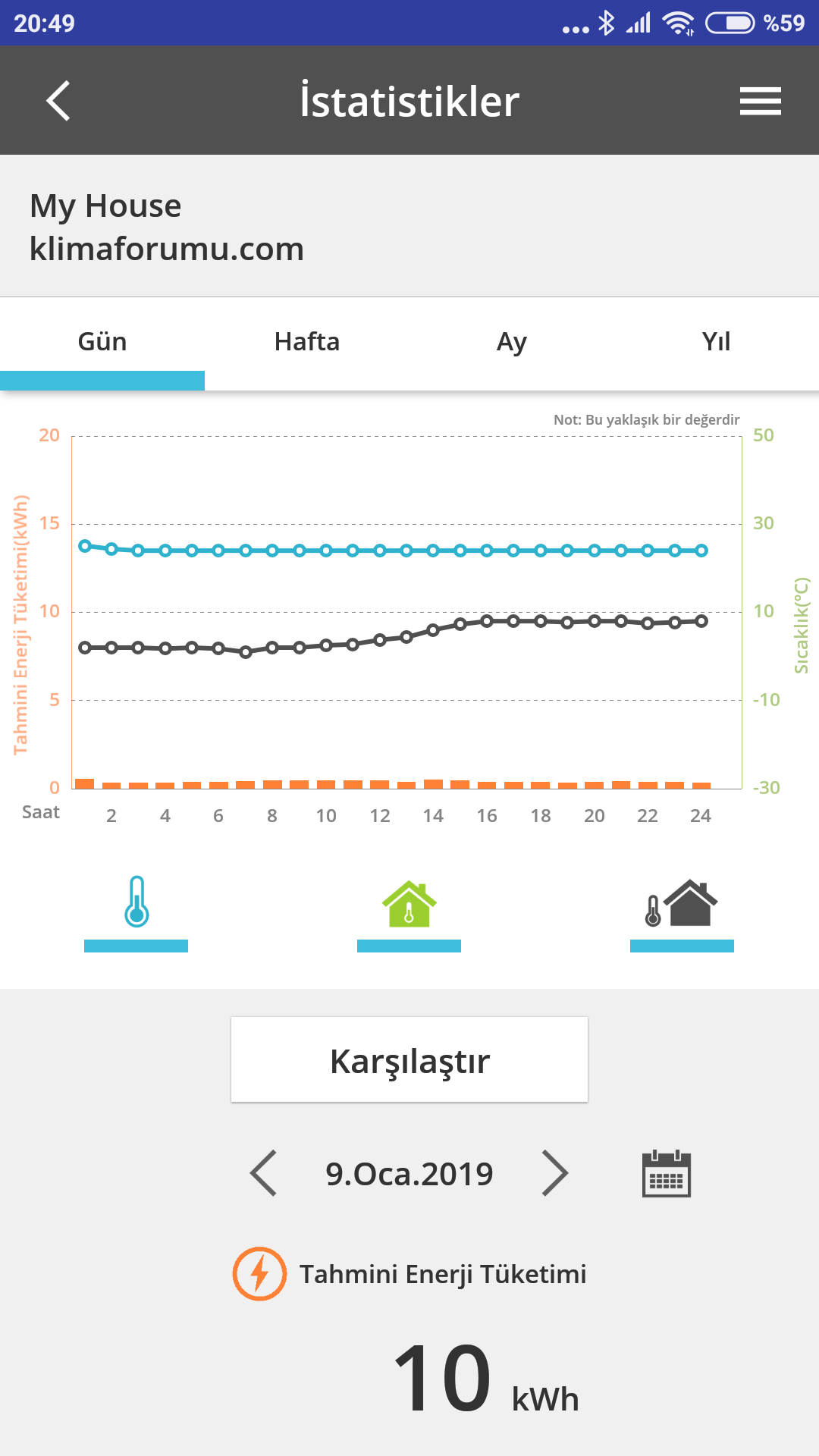
Task: Go to the day after 9.Oca.2019
Action: tap(554, 1173)
